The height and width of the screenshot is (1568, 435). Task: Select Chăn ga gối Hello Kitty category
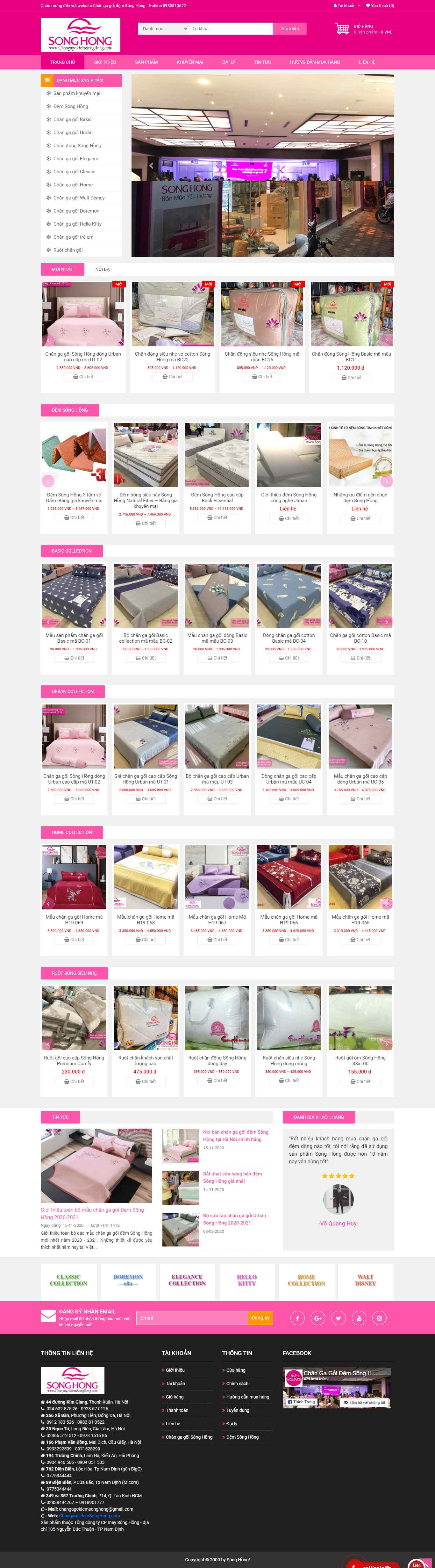point(77,224)
